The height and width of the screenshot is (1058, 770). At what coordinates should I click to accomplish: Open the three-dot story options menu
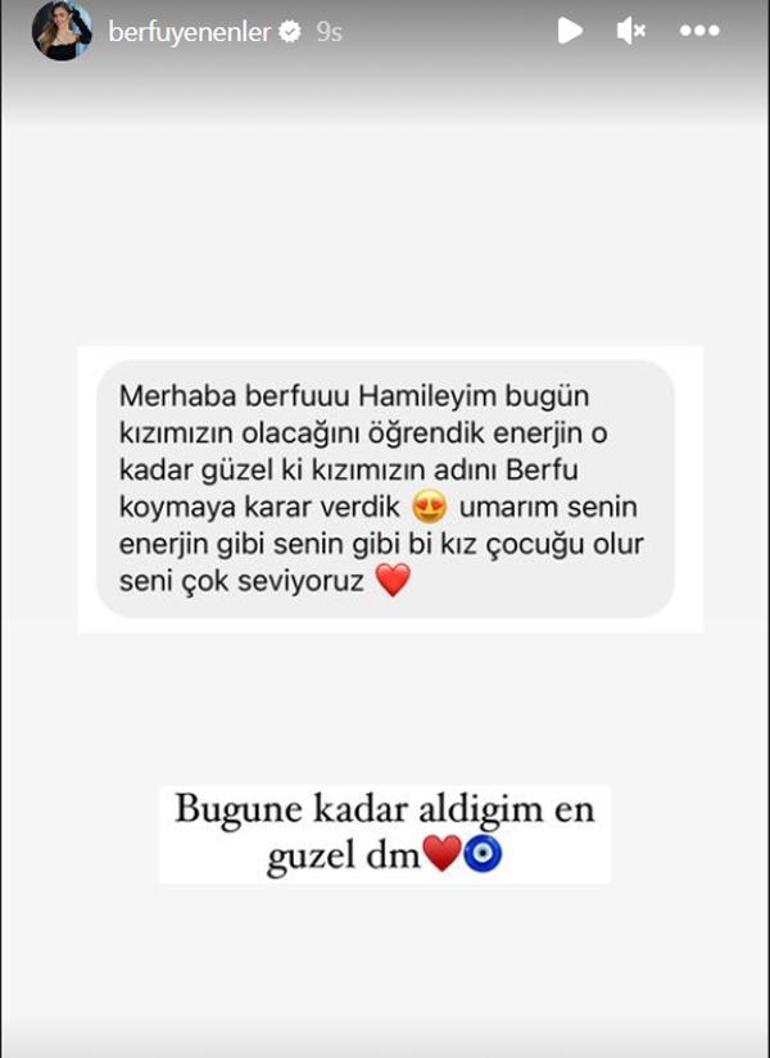[699, 31]
